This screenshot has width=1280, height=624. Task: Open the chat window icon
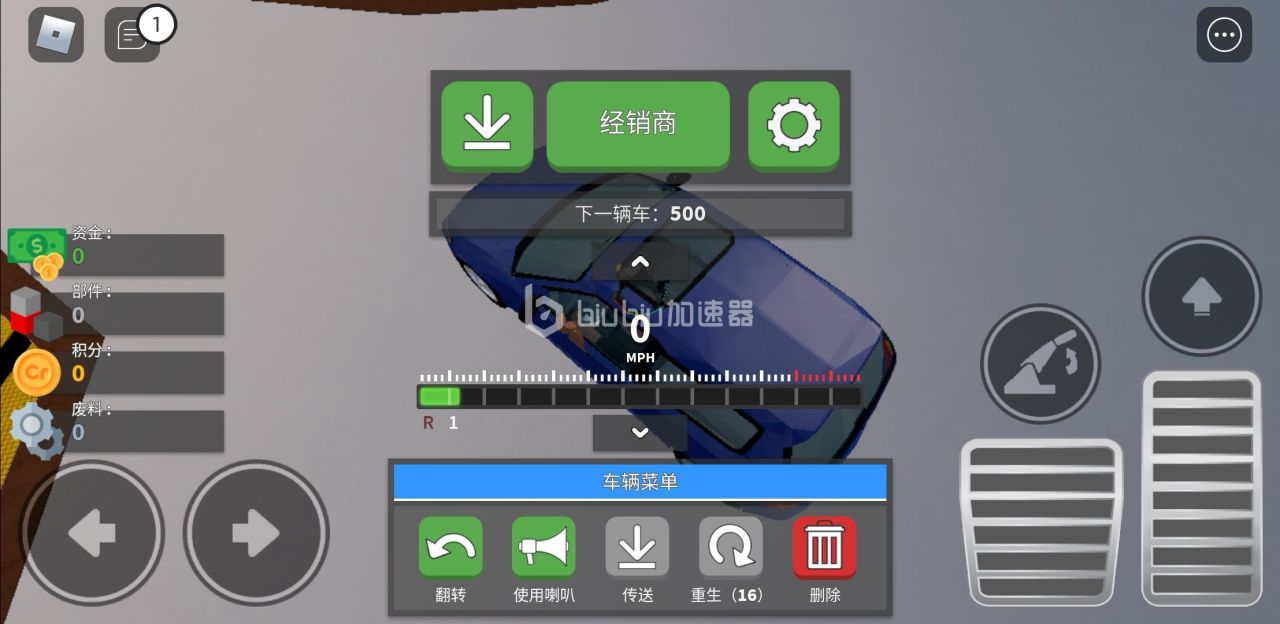[132, 35]
